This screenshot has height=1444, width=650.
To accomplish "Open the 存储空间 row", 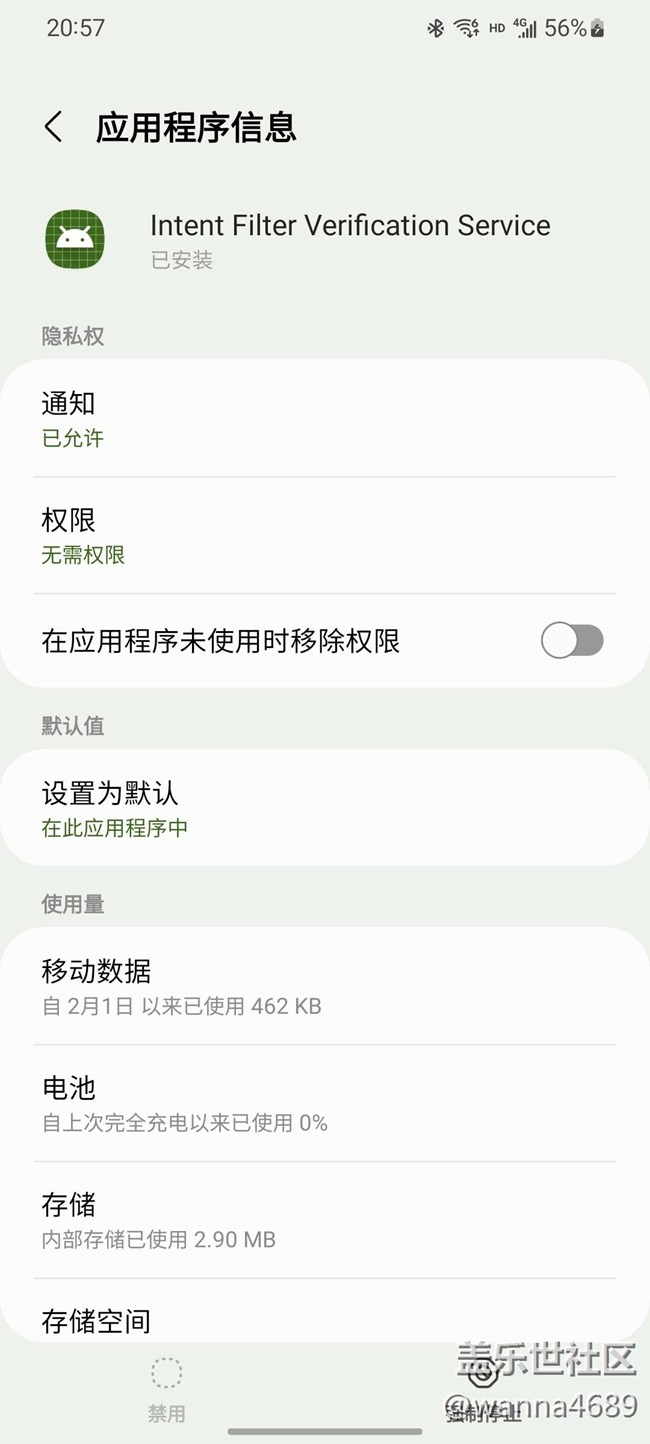I will [x=325, y=1311].
